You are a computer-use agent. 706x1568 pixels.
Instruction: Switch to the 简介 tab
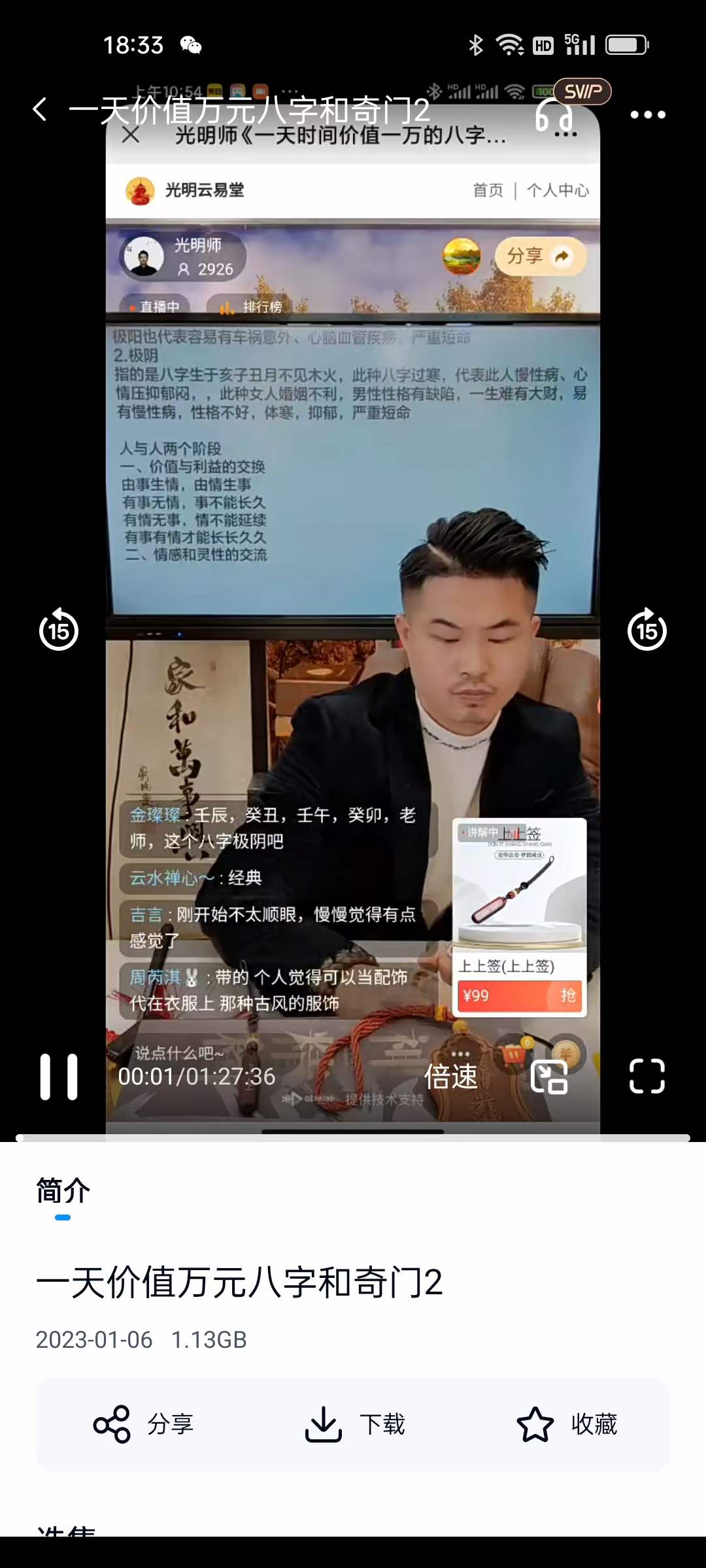tap(62, 1190)
